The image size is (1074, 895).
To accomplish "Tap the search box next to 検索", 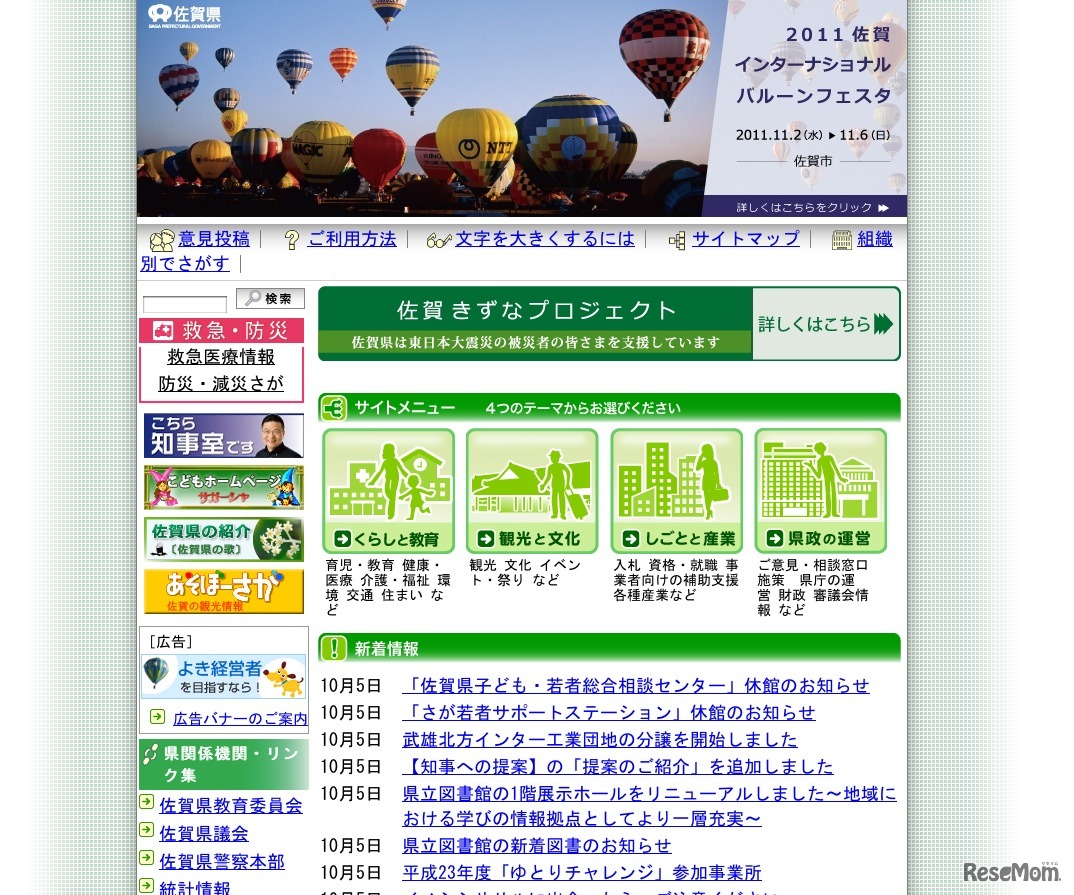I will (x=184, y=304).
